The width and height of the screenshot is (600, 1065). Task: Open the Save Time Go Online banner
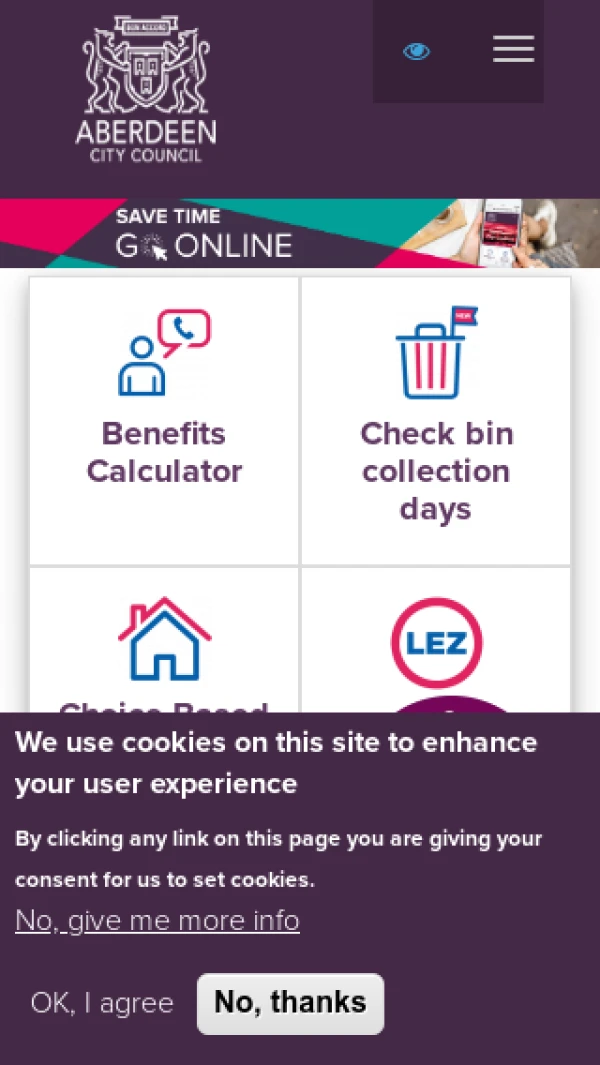click(x=300, y=233)
